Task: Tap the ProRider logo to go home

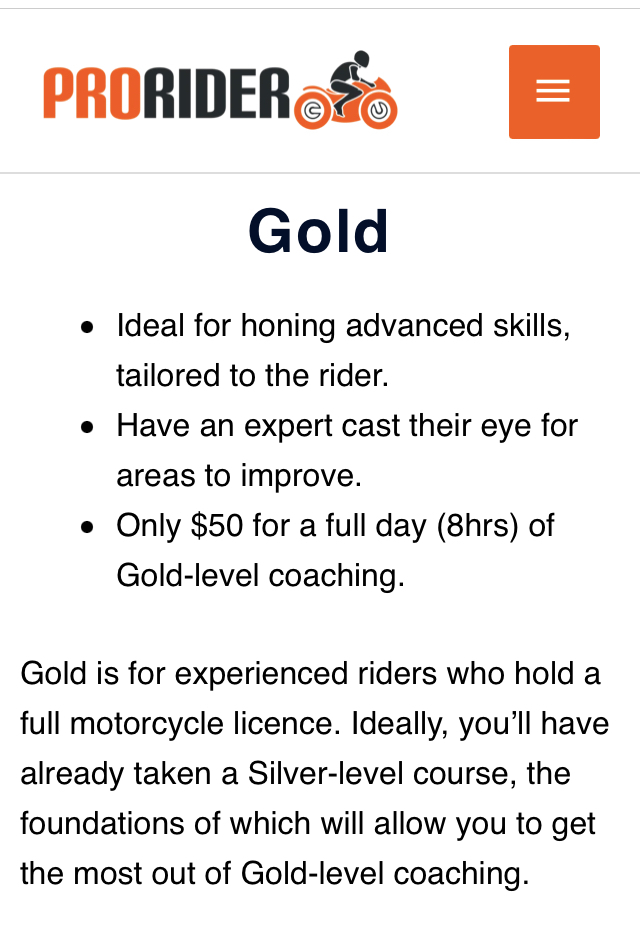Action: 220,92
